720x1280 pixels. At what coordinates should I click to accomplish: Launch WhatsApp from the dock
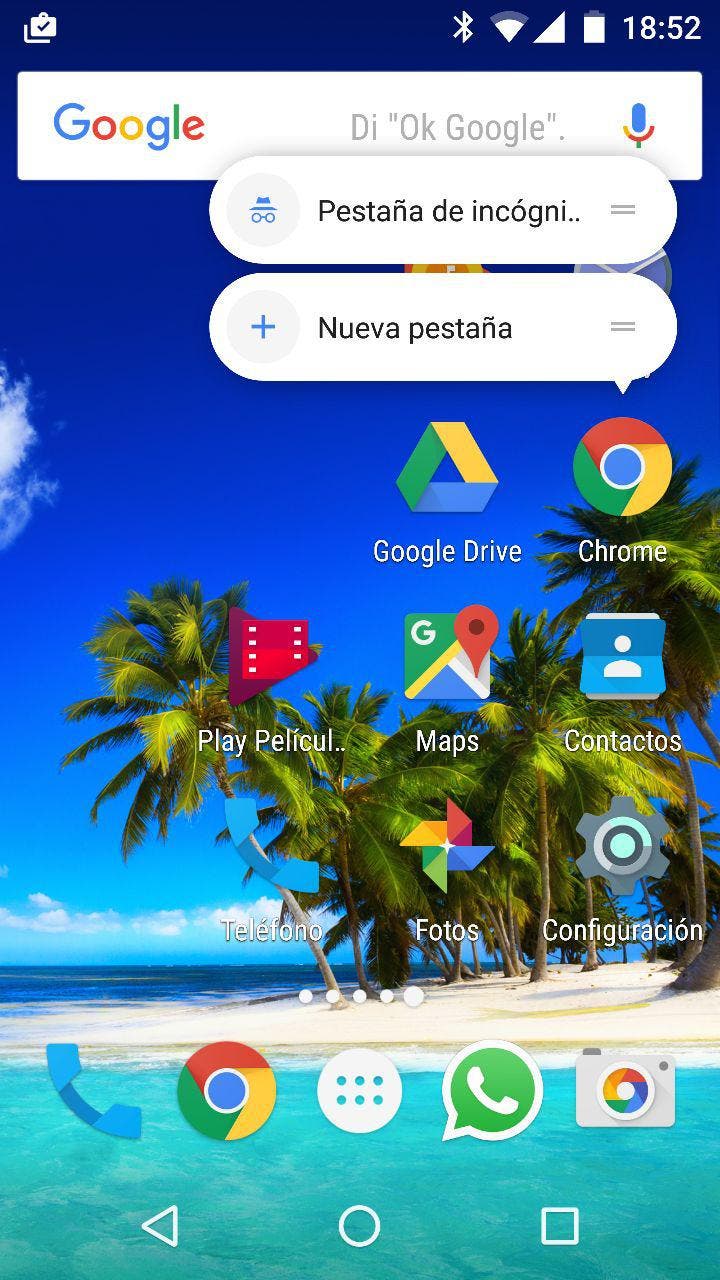491,1090
